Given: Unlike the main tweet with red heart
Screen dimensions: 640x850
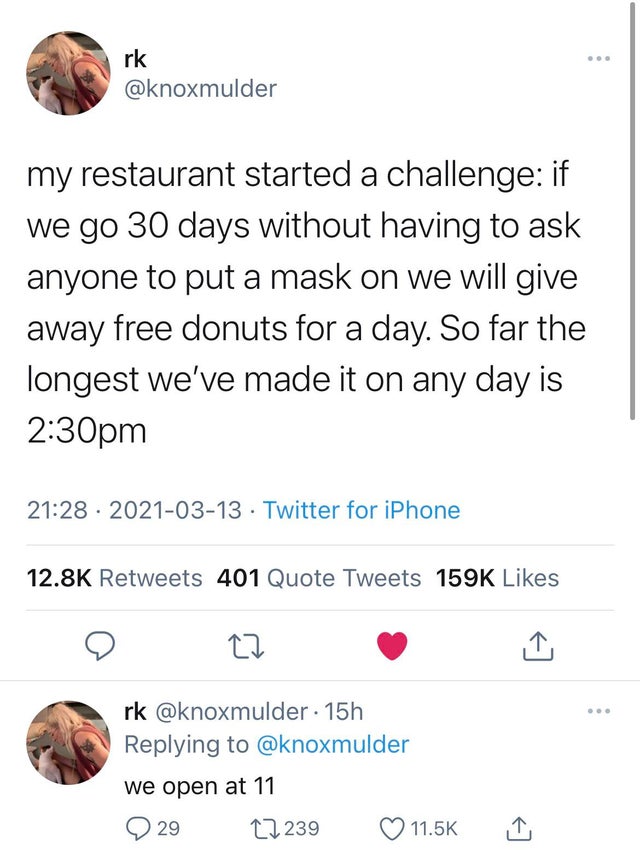Looking at the screenshot, I should click(x=393, y=648).
